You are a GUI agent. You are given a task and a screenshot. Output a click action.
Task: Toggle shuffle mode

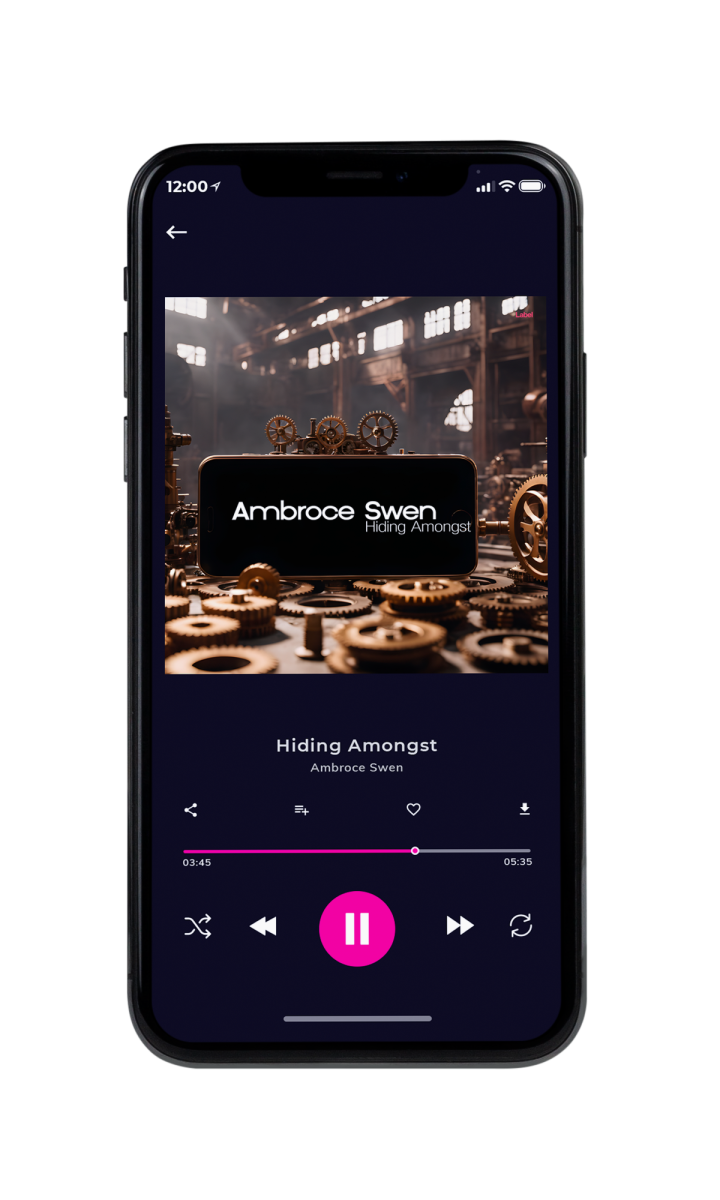point(198,927)
